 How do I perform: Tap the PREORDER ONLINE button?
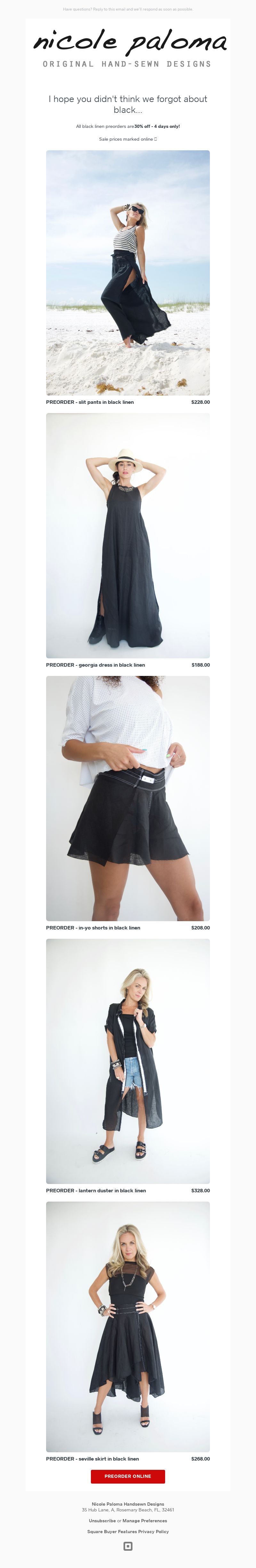[x=127, y=1476]
